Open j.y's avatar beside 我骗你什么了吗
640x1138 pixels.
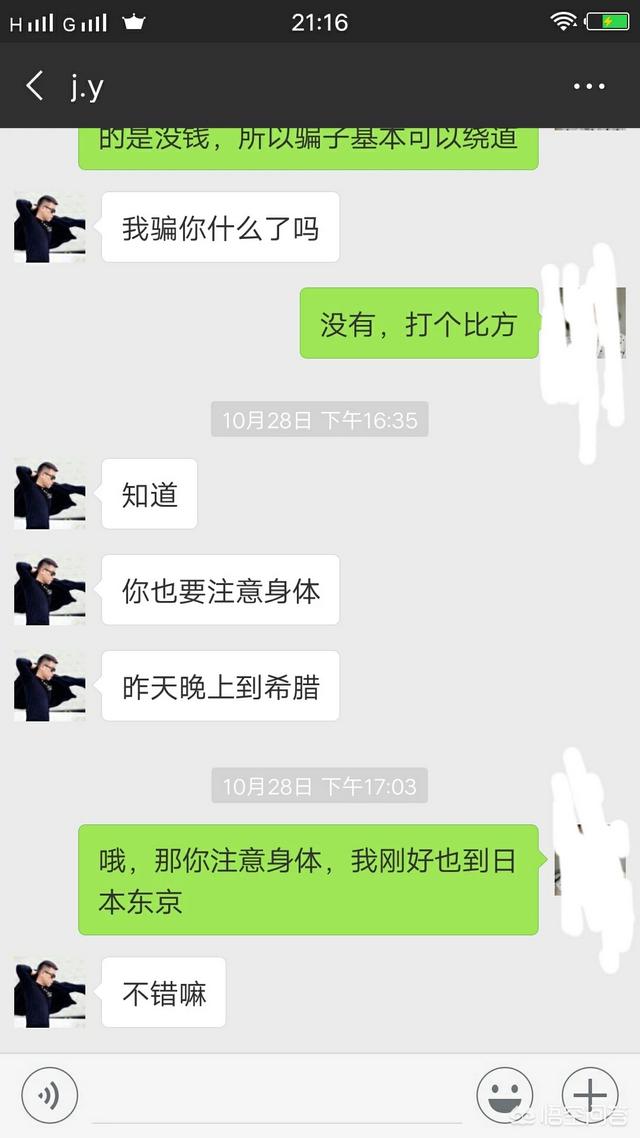coord(49,228)
